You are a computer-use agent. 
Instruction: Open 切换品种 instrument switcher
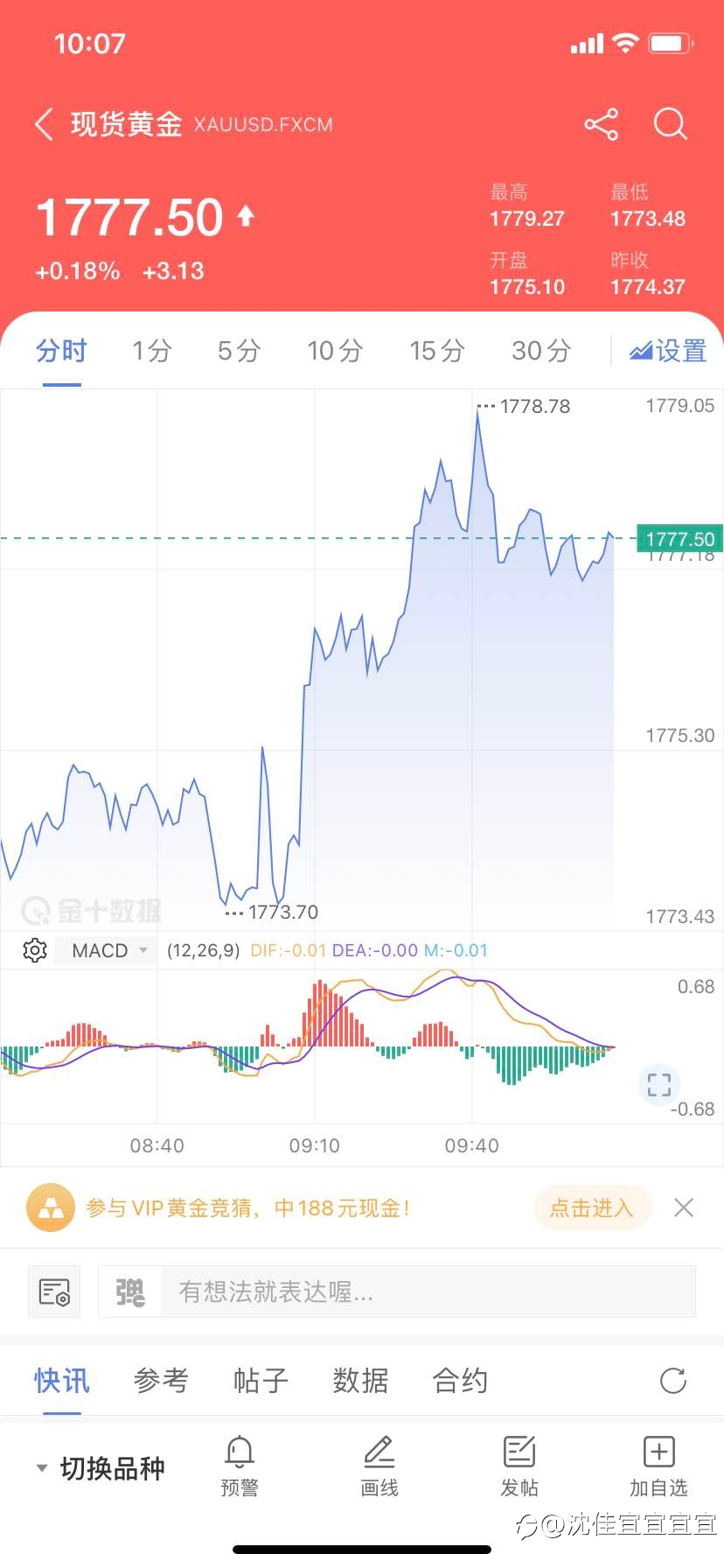coord(100,1468)
